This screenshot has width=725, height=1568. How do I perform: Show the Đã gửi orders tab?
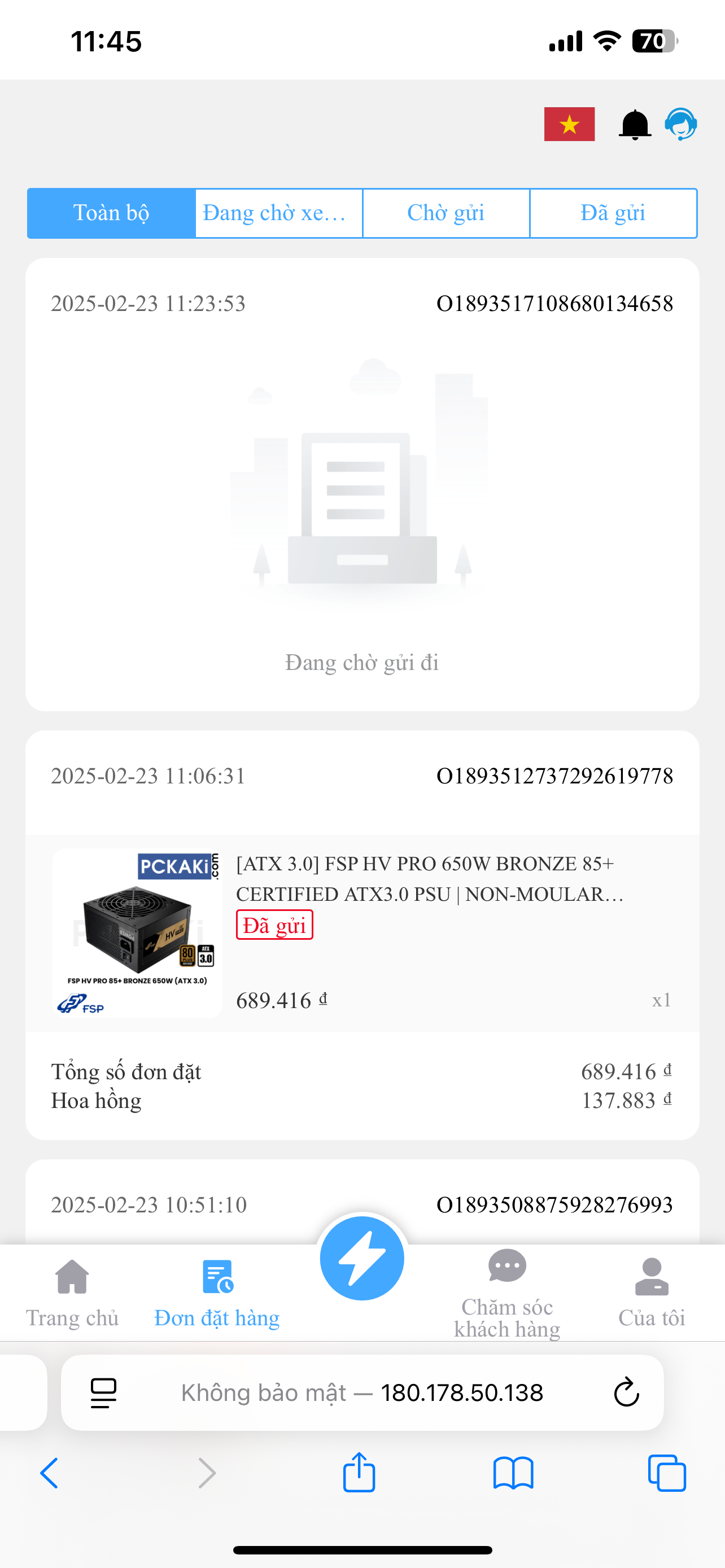click(613, 213)
